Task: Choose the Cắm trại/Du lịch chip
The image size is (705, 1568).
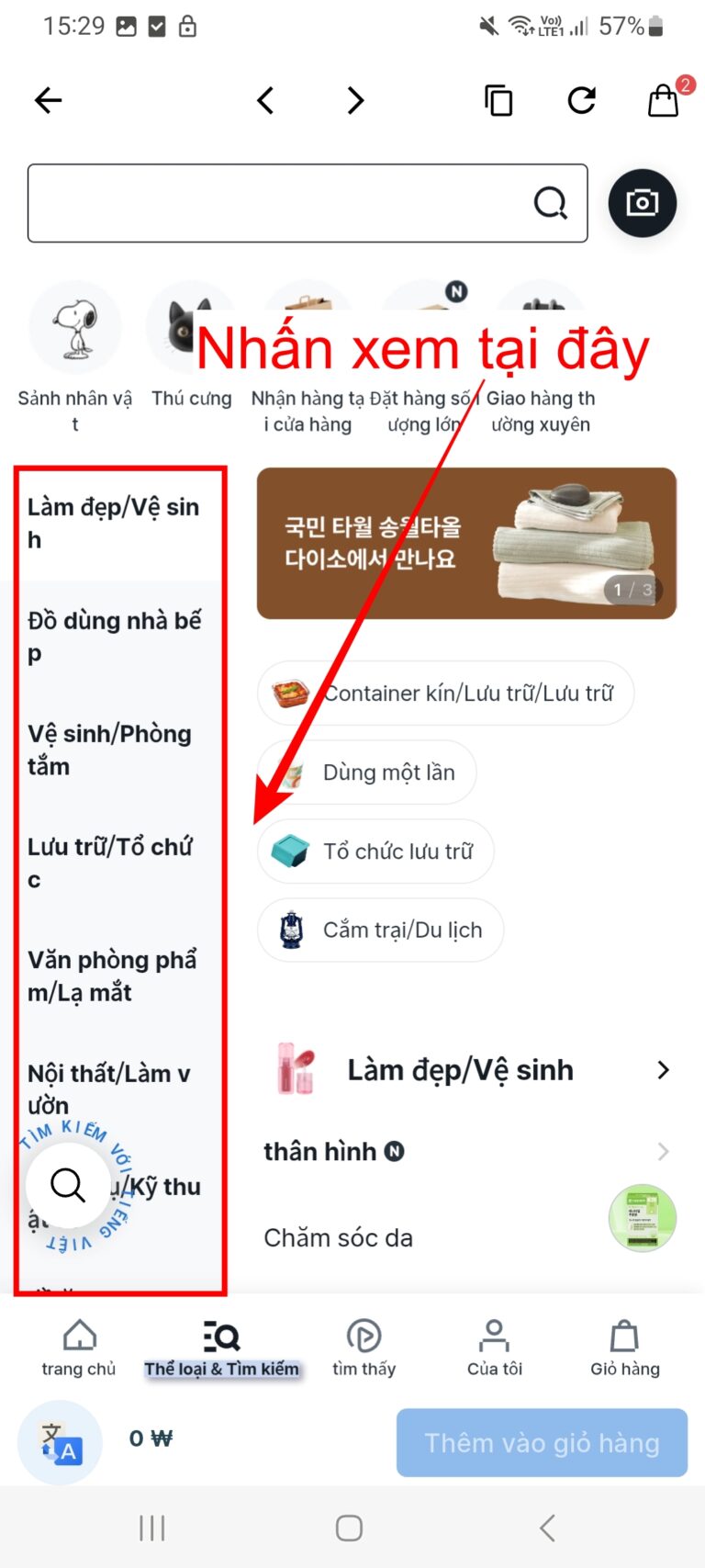Action: click(380, 931)
